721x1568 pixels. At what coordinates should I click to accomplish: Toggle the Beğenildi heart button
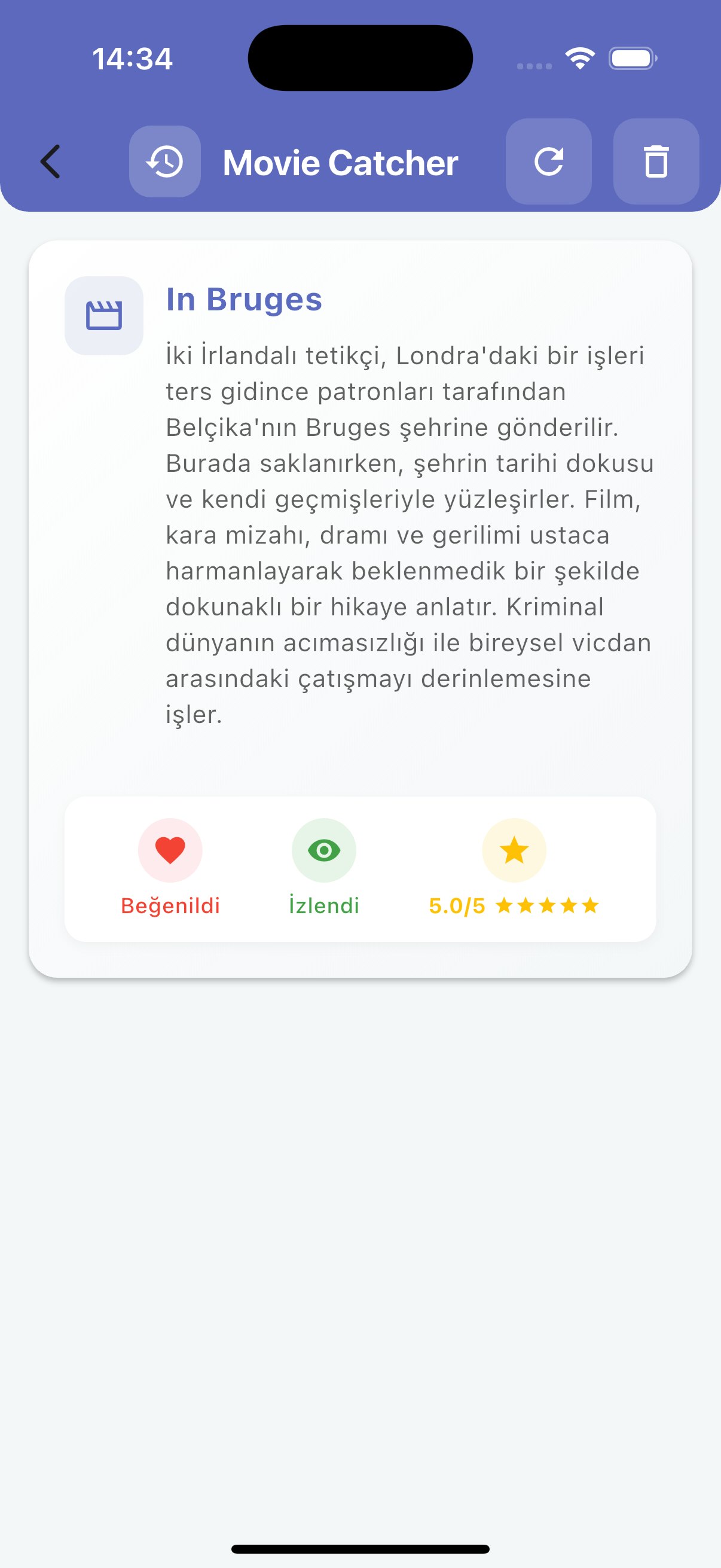(170, 850)
